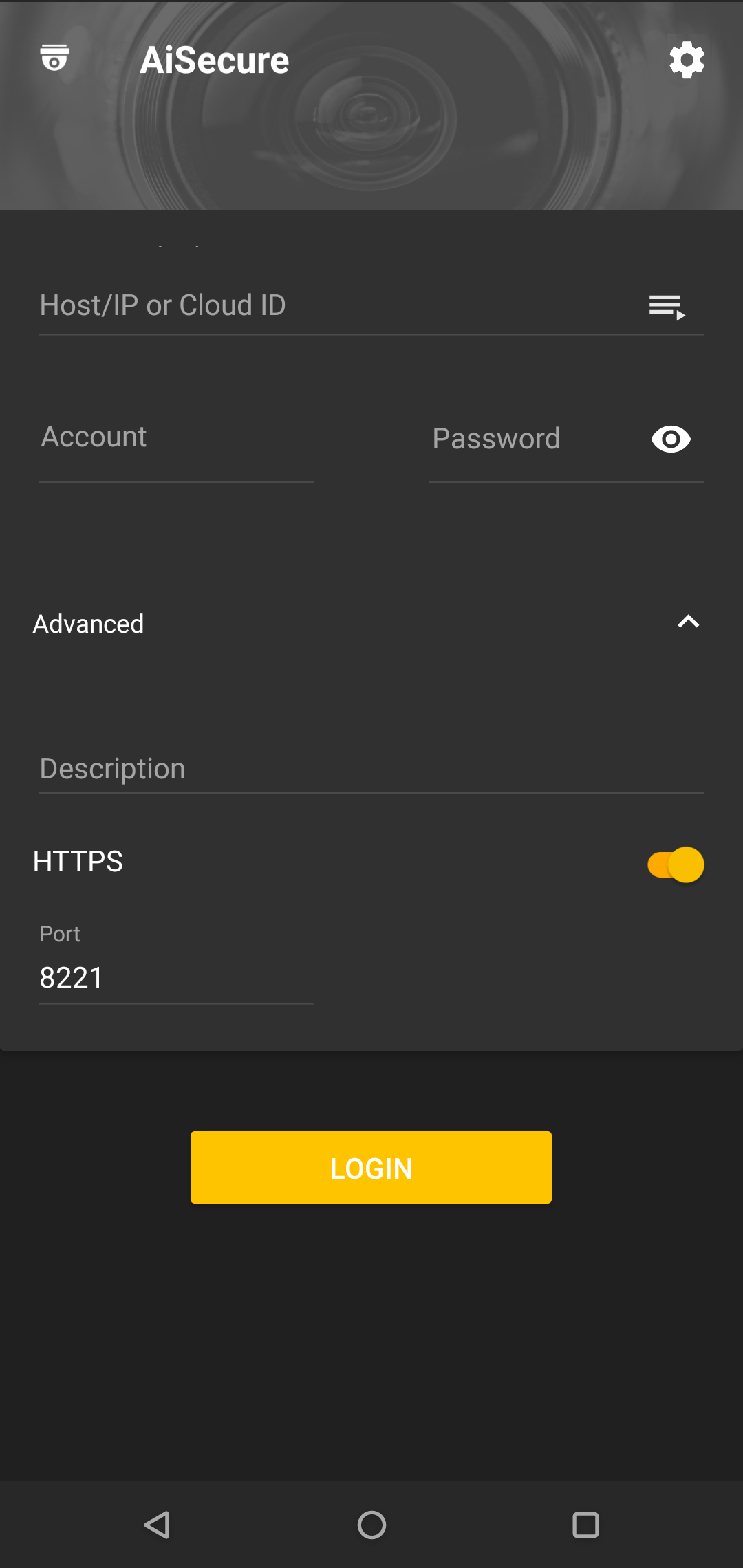Screen dimensions: 743x1568
Task: Tap the Description field
Action: (371, 769)
